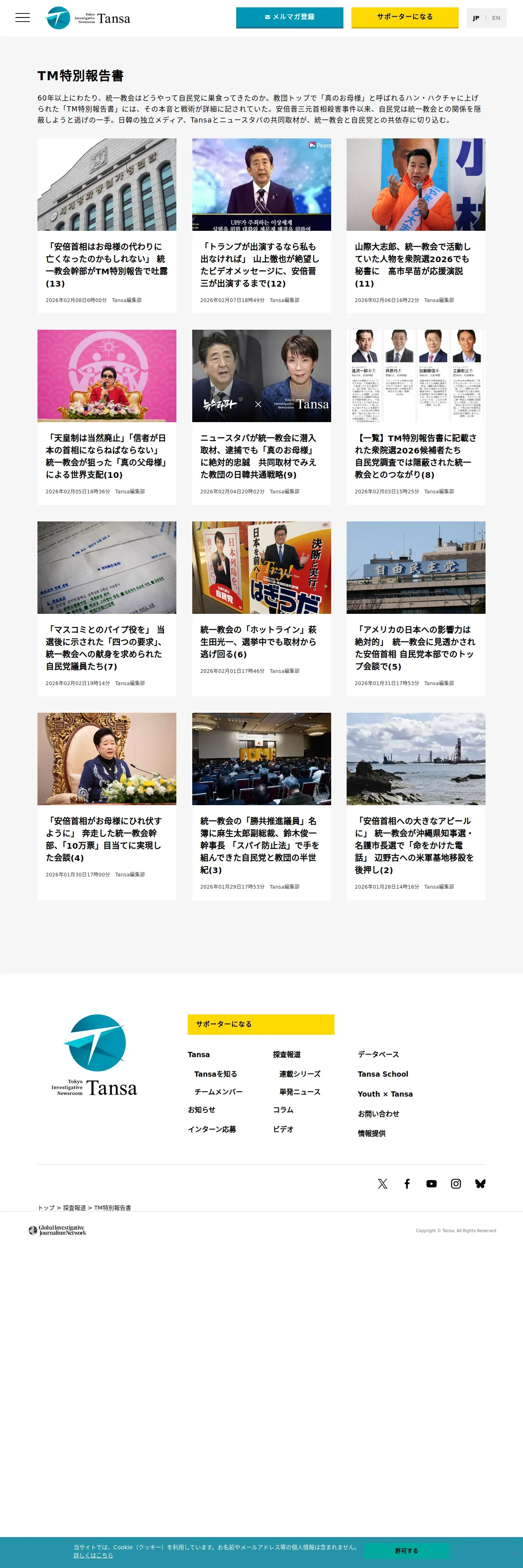Open the Instagram icon in footer
523x1568 pixels.
455,1183
